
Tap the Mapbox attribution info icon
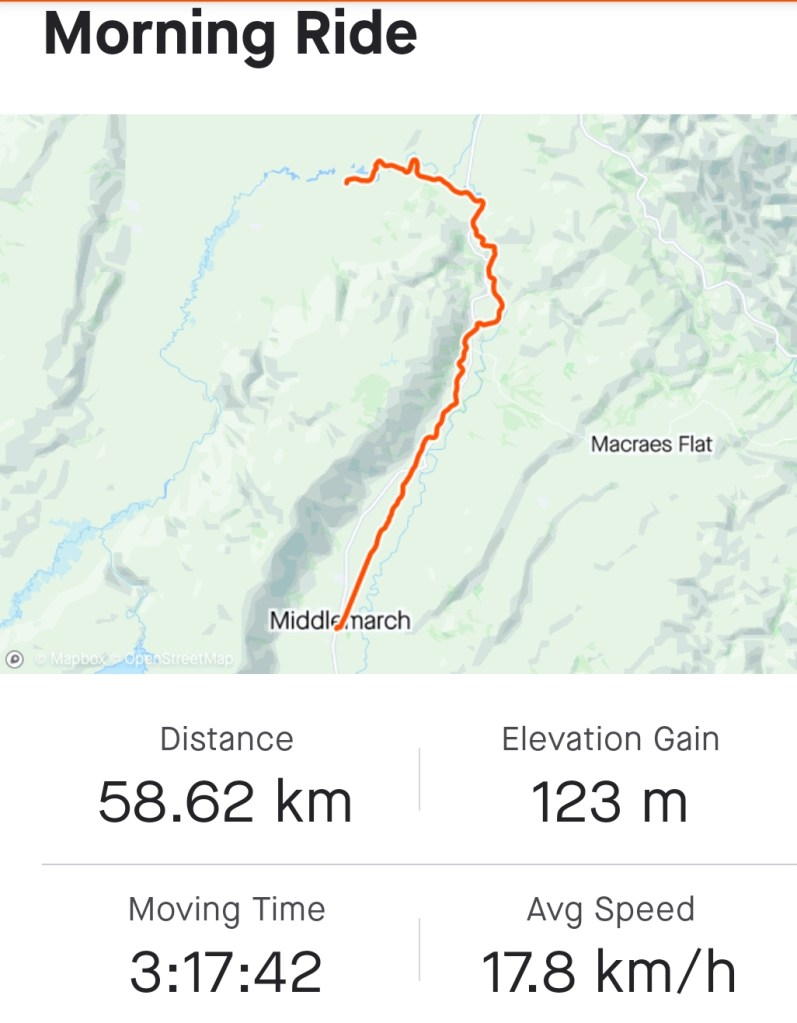[15, 659]
